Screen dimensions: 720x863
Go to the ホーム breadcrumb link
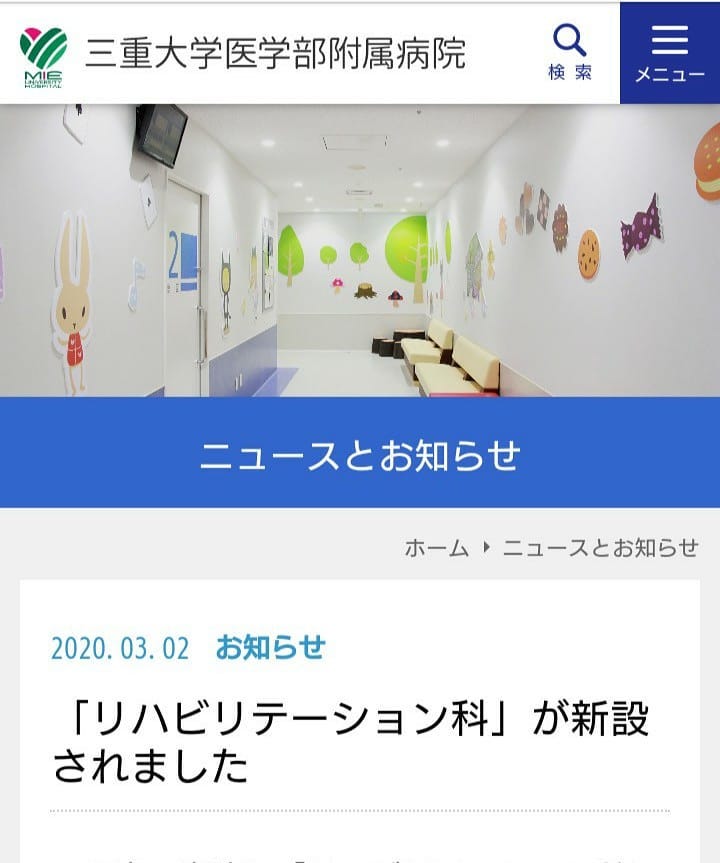click(437, 548)
